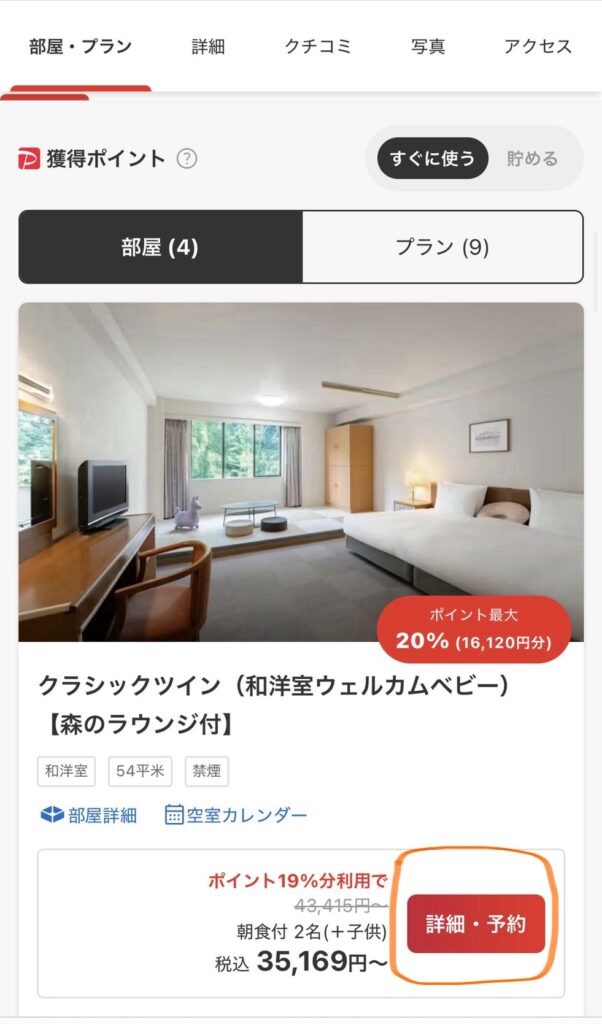
Task: Switch to the 詳細 tab
Action: pos(208,46)
